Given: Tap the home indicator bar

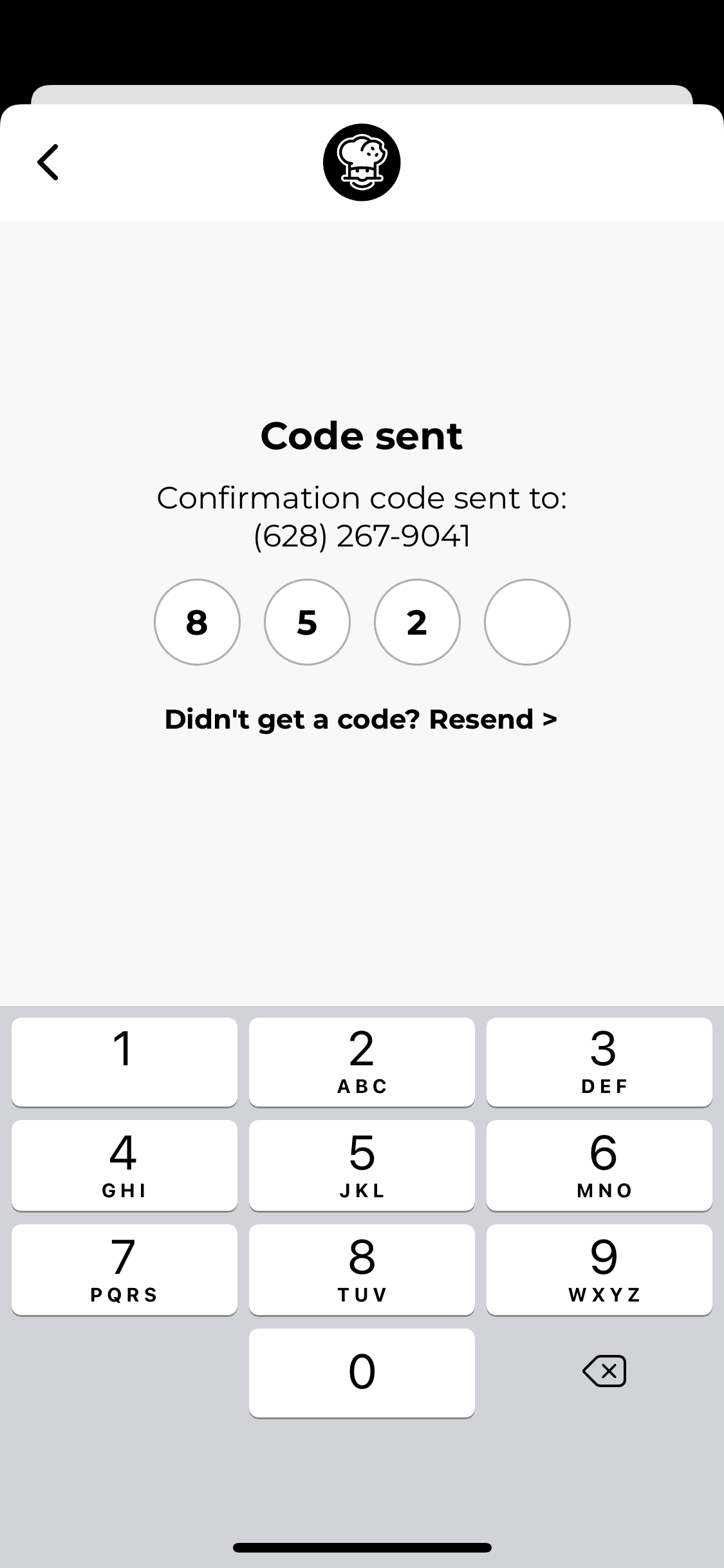Looking at the screenshot, I should pyautogui.click(x=362, y=1546).
